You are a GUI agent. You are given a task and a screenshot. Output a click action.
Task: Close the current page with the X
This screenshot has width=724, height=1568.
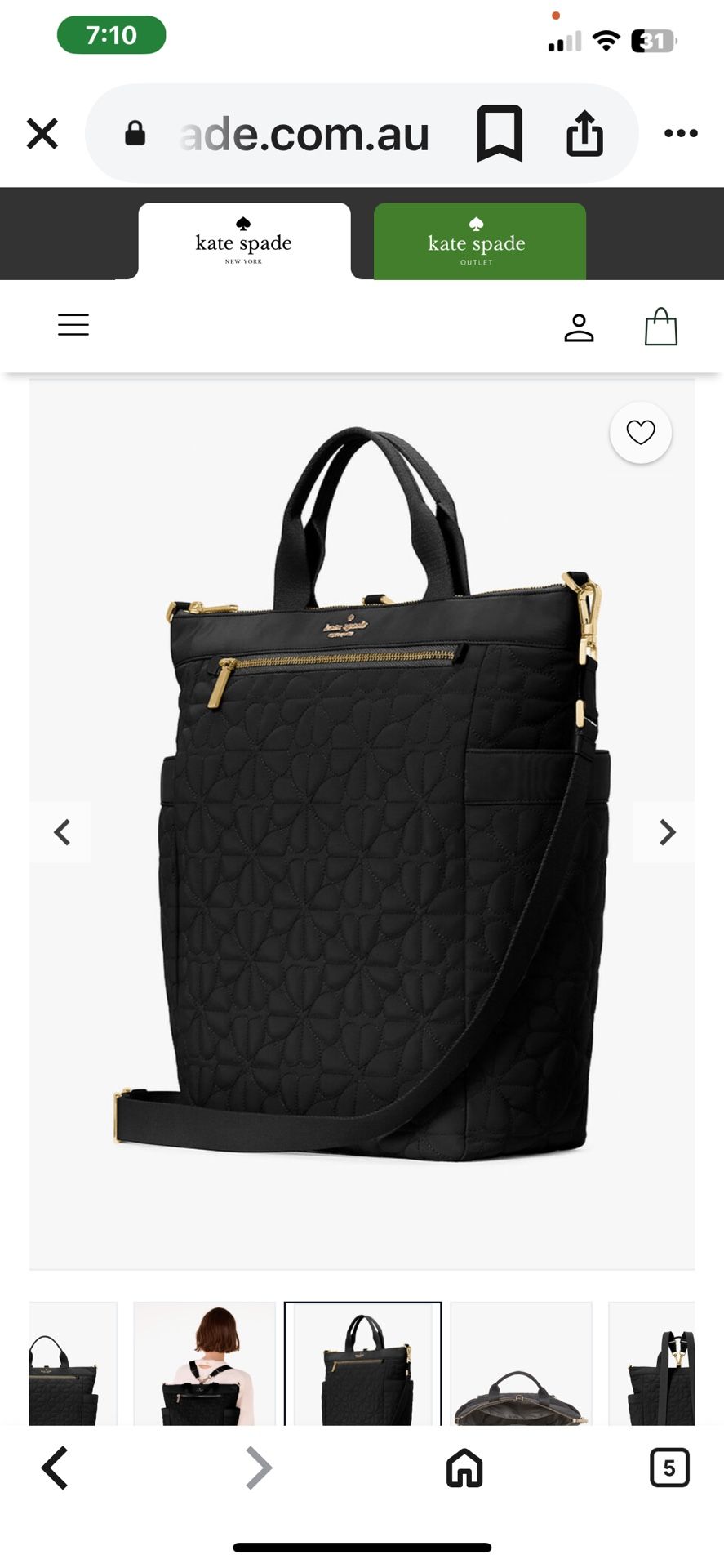(x=42, y=133)
